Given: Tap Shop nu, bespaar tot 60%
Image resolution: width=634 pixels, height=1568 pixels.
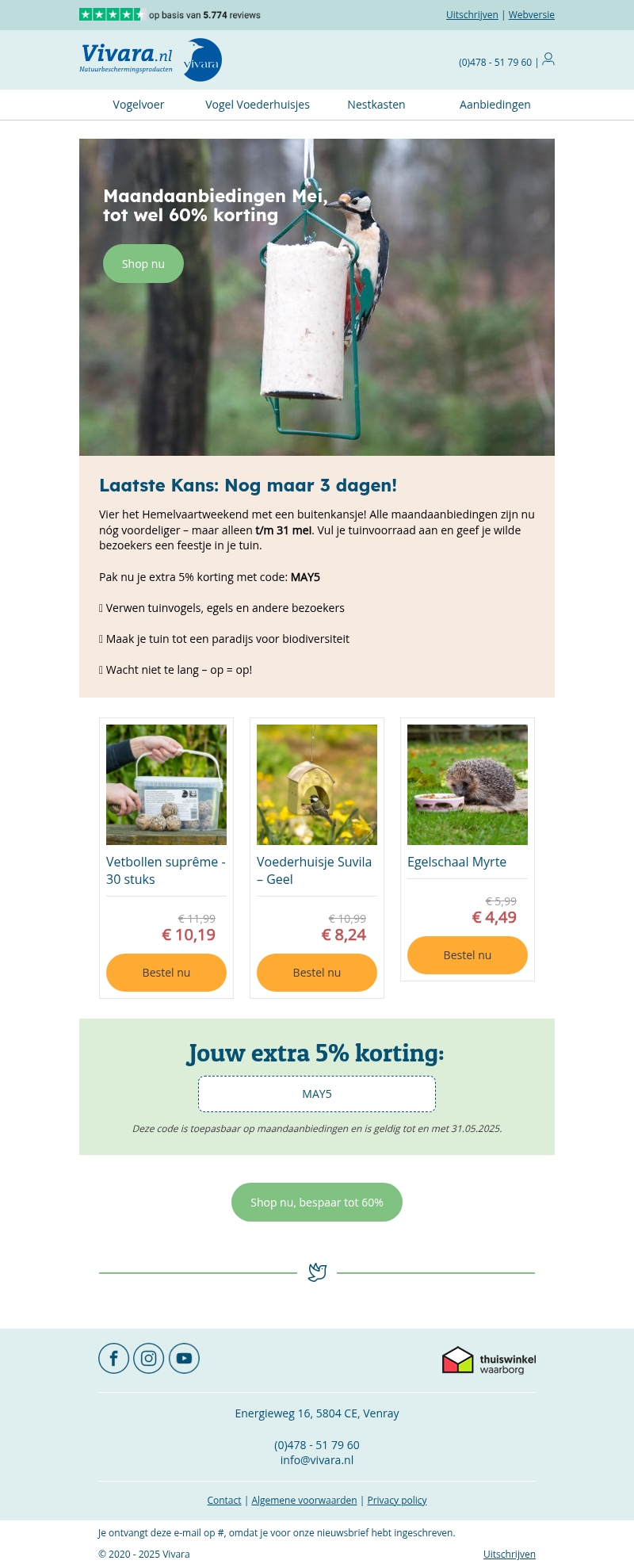Looking at the screenshot, I should (317, 1203).
